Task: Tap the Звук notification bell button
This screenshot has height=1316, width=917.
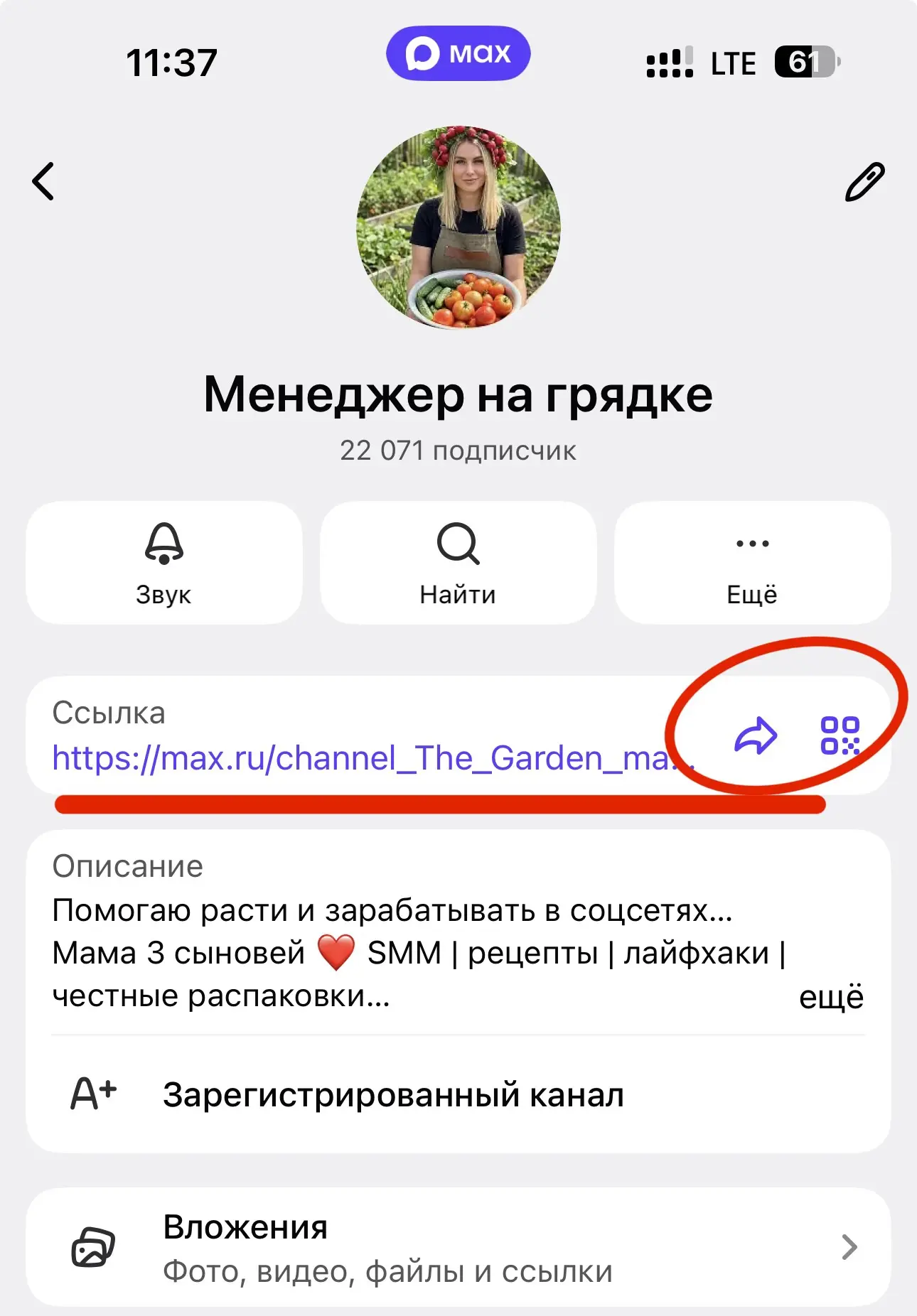Action: (164, 563)
